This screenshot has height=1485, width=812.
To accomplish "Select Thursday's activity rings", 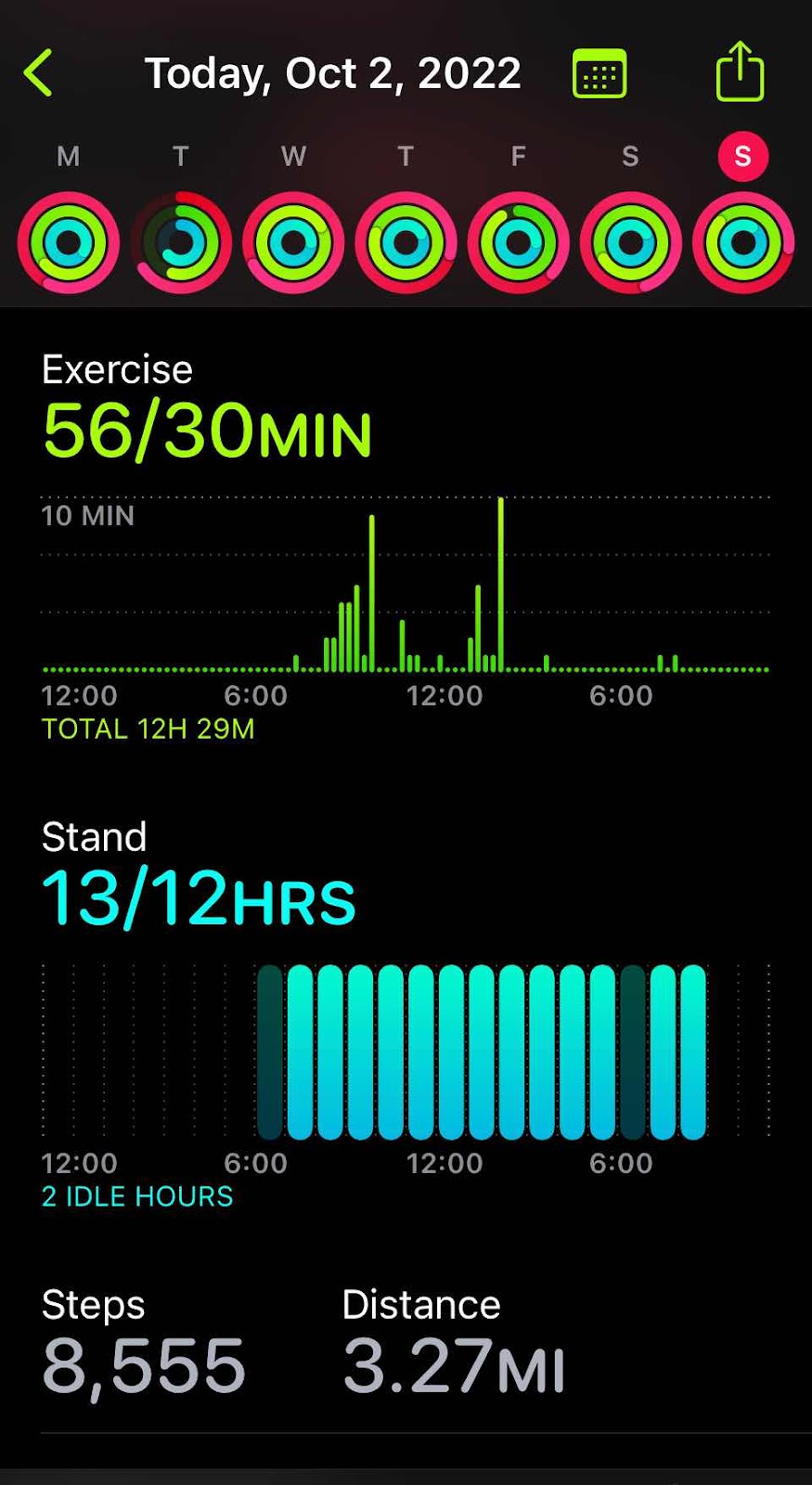I will (x=406, y=243).
